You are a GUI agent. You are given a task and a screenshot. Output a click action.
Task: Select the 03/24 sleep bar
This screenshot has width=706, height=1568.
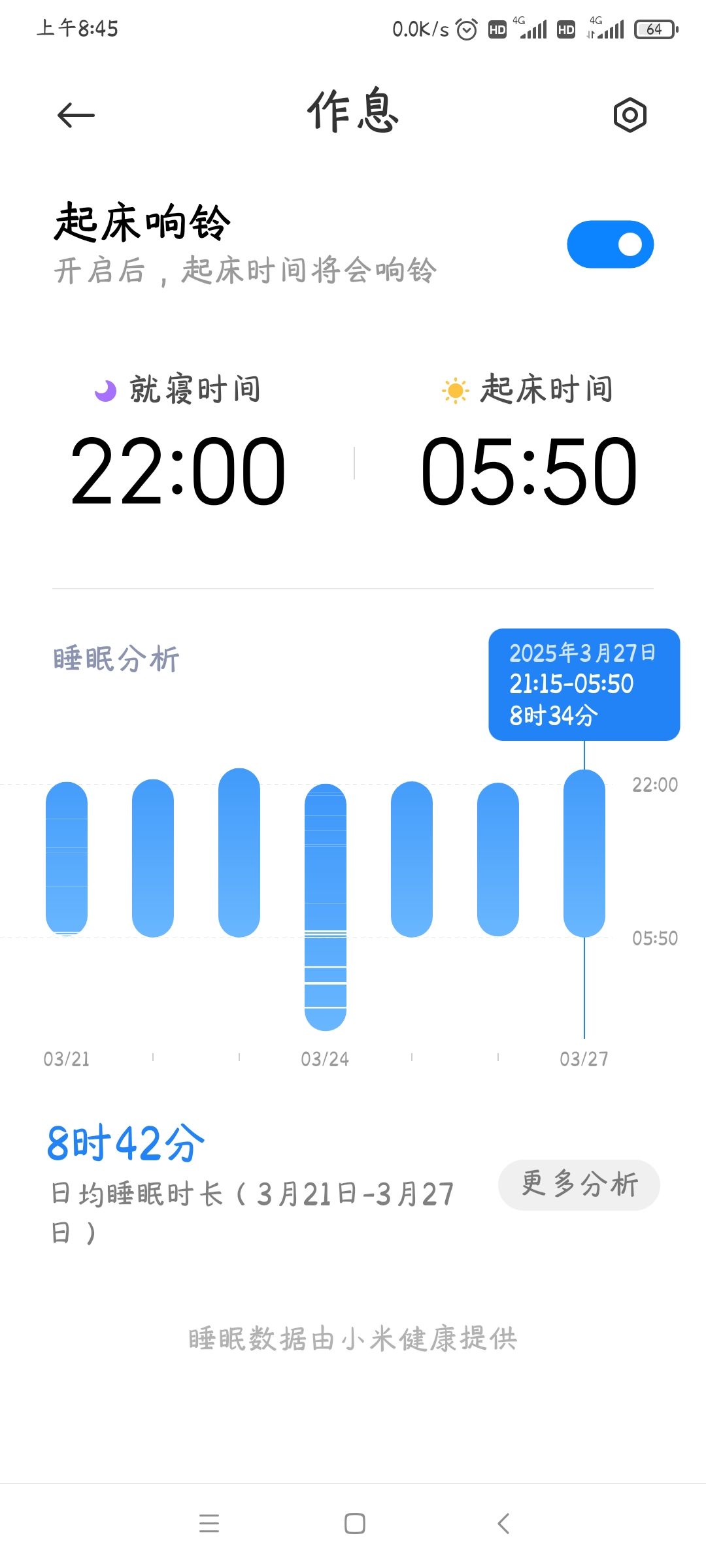point(326,907)
